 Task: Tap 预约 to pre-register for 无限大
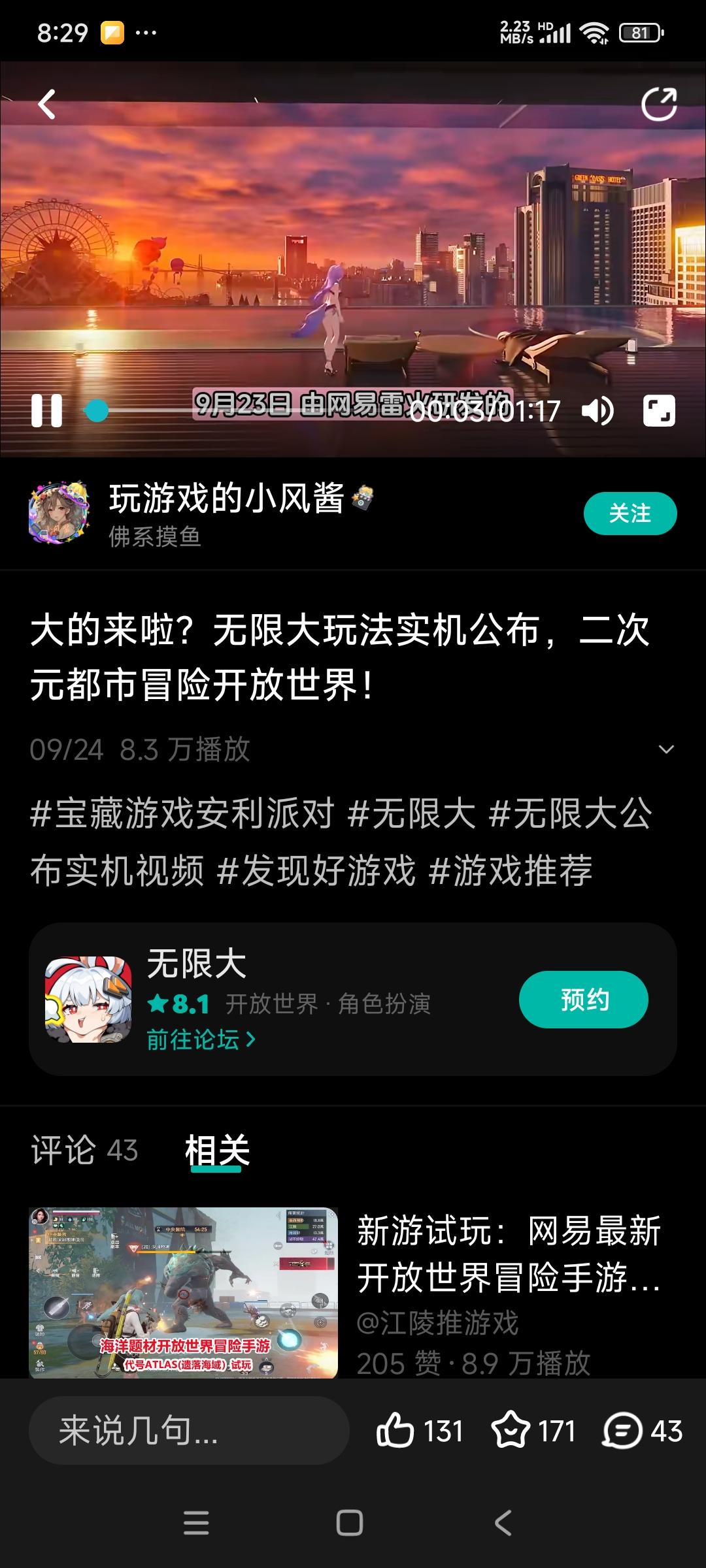click(x=584, y=998)
